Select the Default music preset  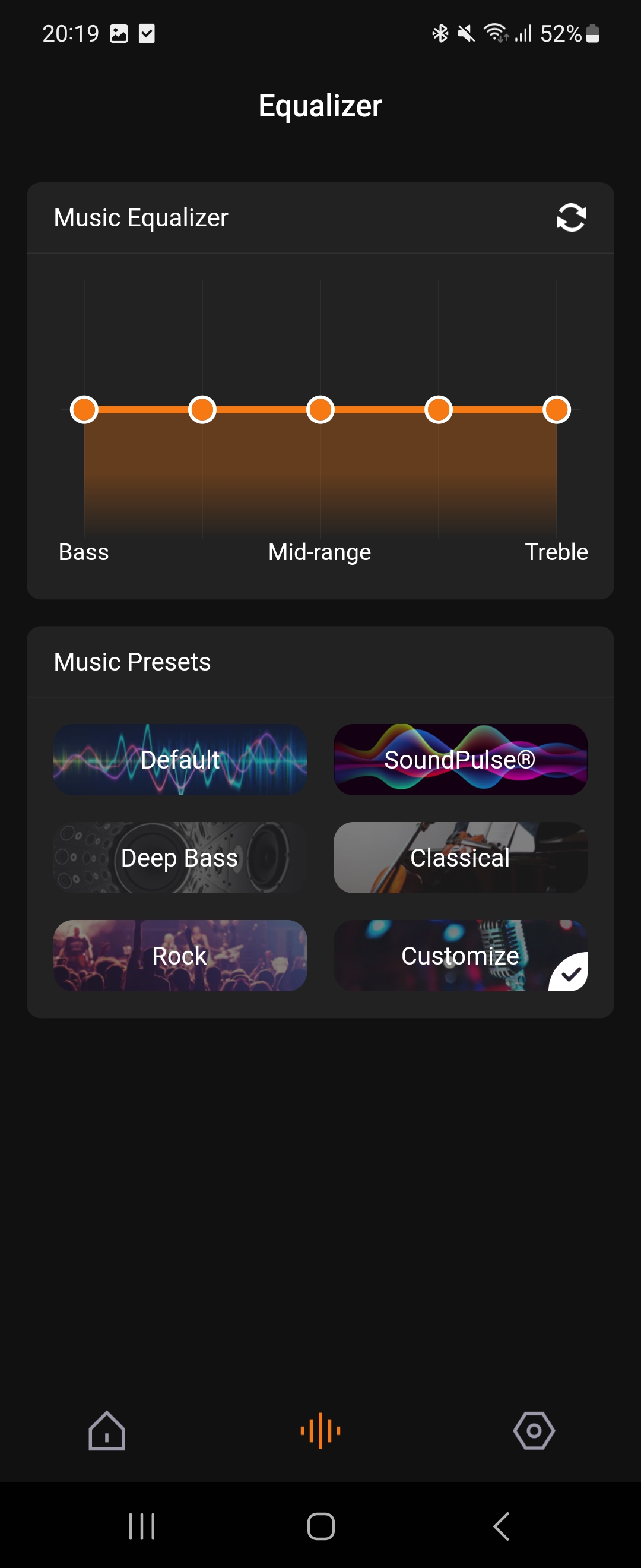click(x=180, y=759)
